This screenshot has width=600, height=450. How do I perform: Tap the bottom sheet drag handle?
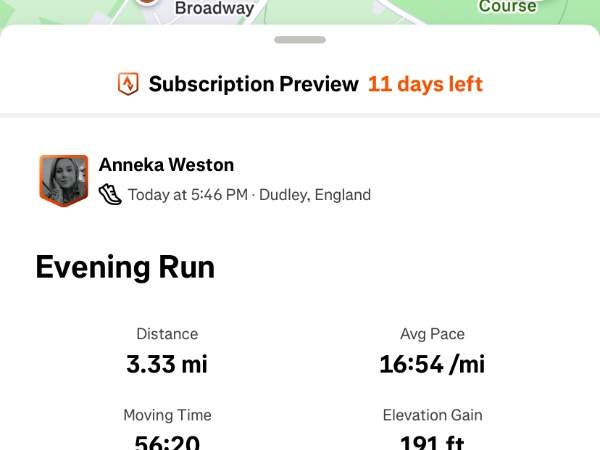[300, 40]
